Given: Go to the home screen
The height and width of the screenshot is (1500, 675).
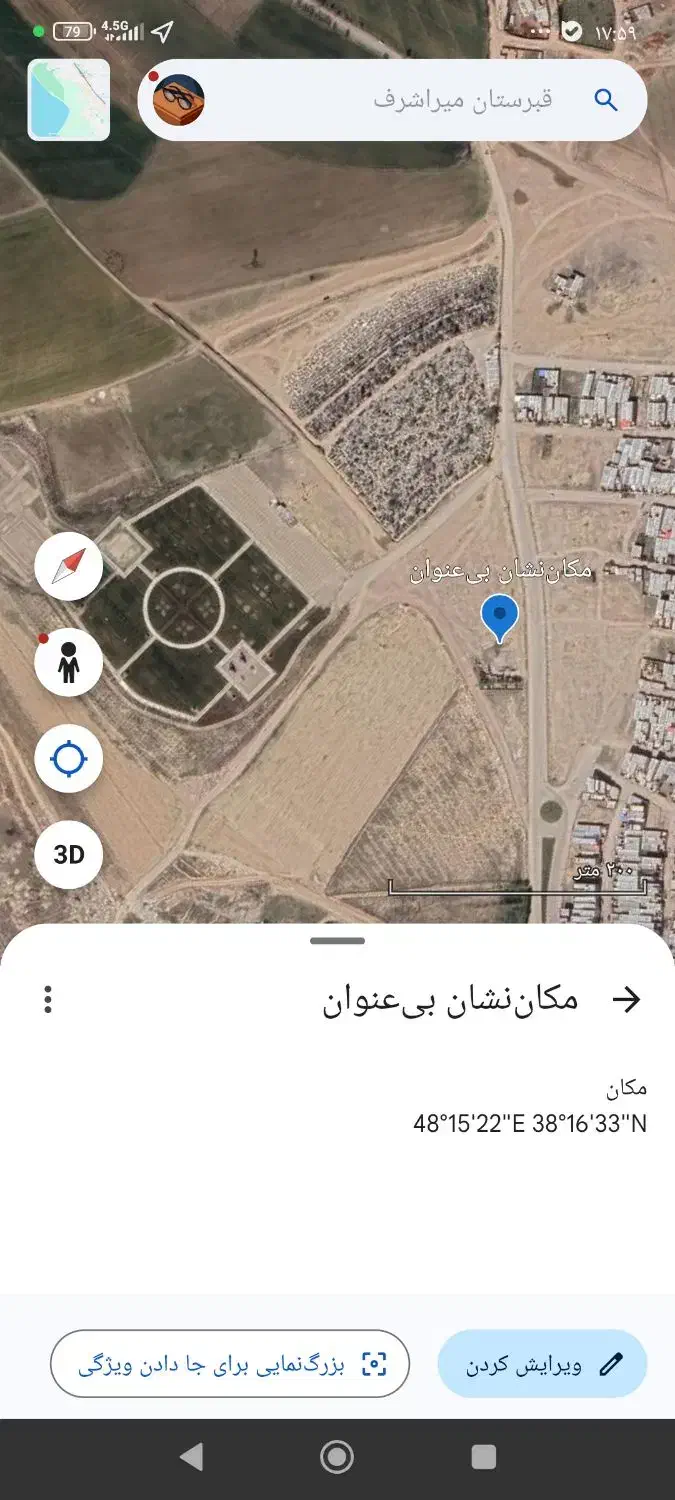Looking at the screenshot, I should click(x=337, y=1457).
